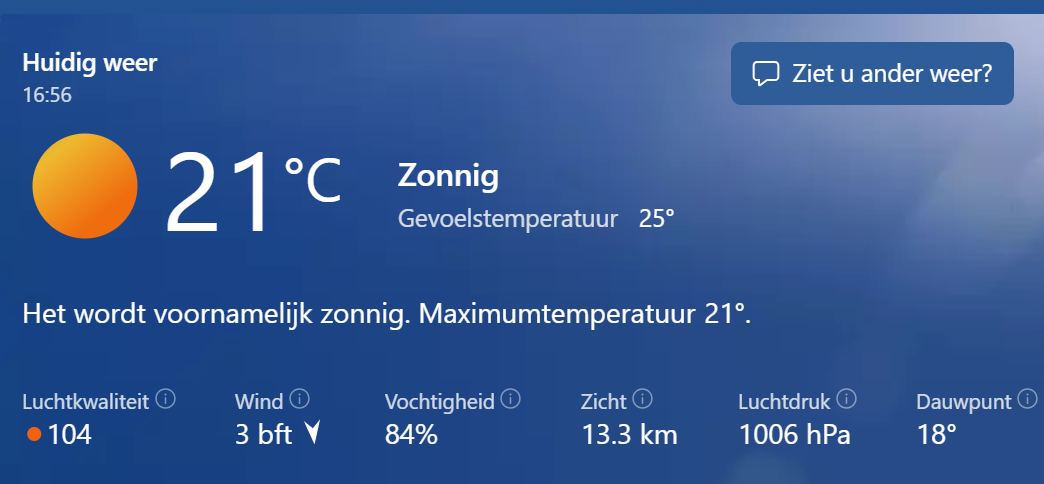View the explanation for Zicht
Viewport: 1044px width, 484px height.
pos(642,400)
